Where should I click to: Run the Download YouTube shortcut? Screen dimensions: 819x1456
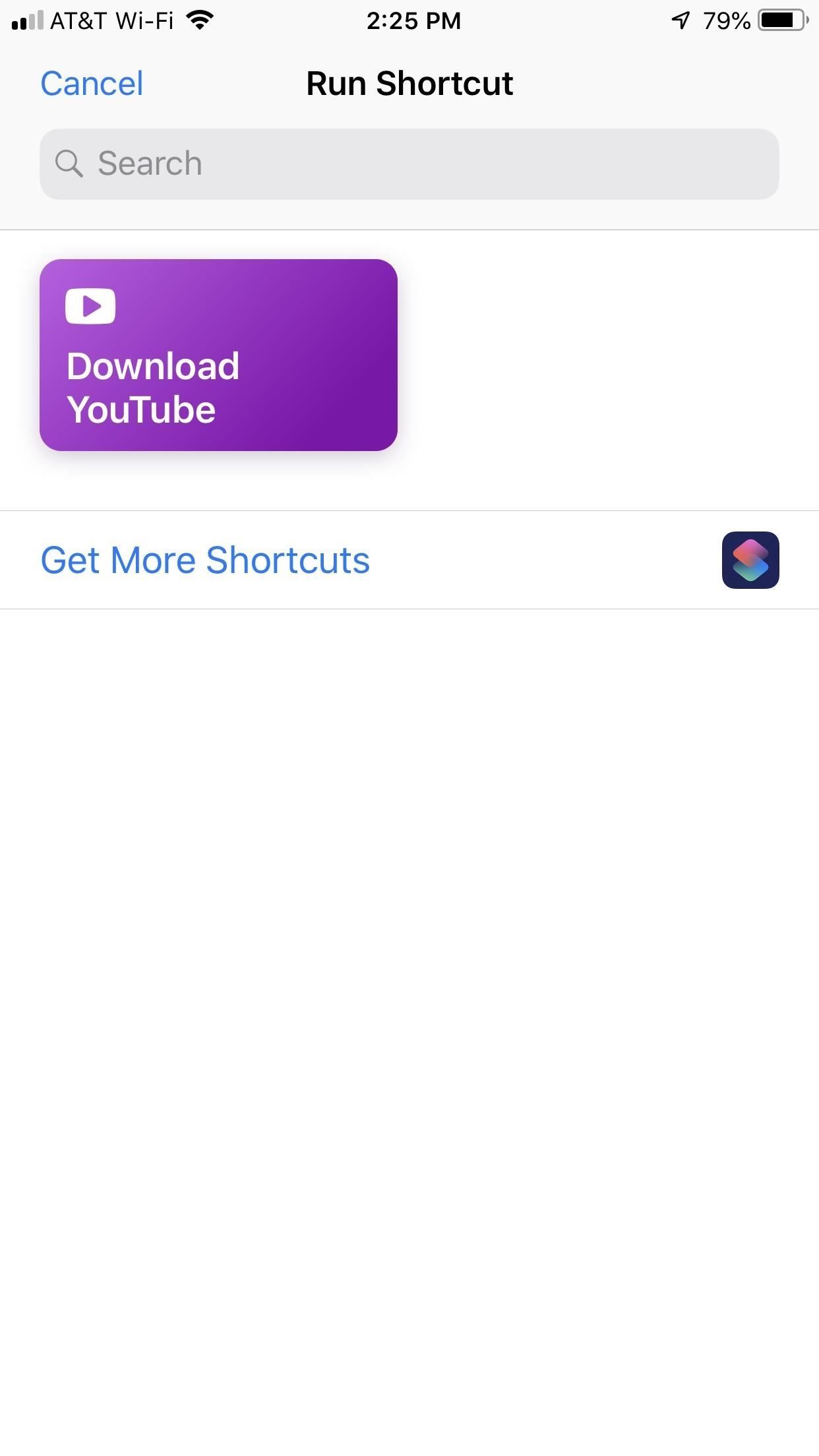(218, 355)
